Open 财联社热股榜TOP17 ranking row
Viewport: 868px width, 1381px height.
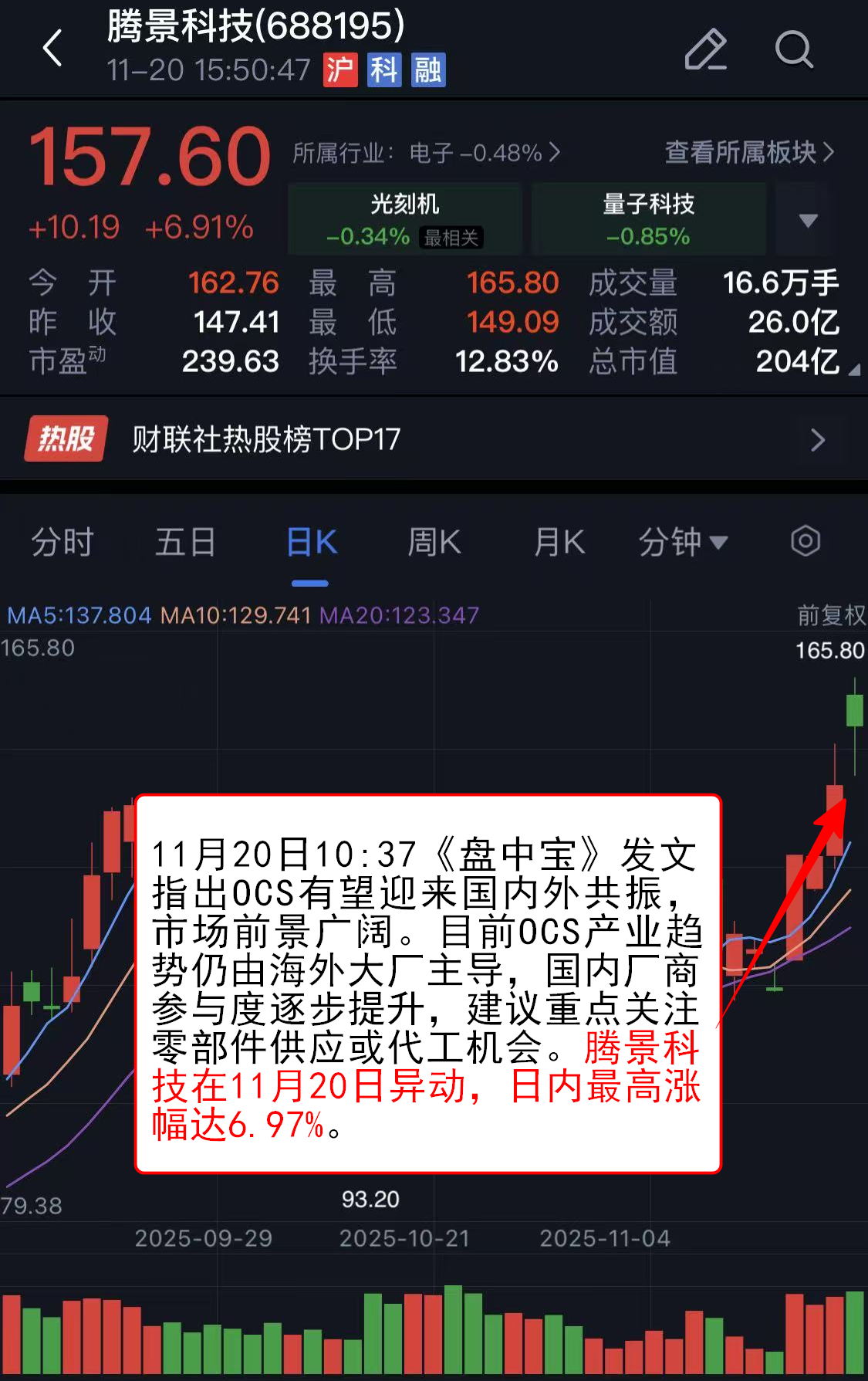click(x=434, y=439)
